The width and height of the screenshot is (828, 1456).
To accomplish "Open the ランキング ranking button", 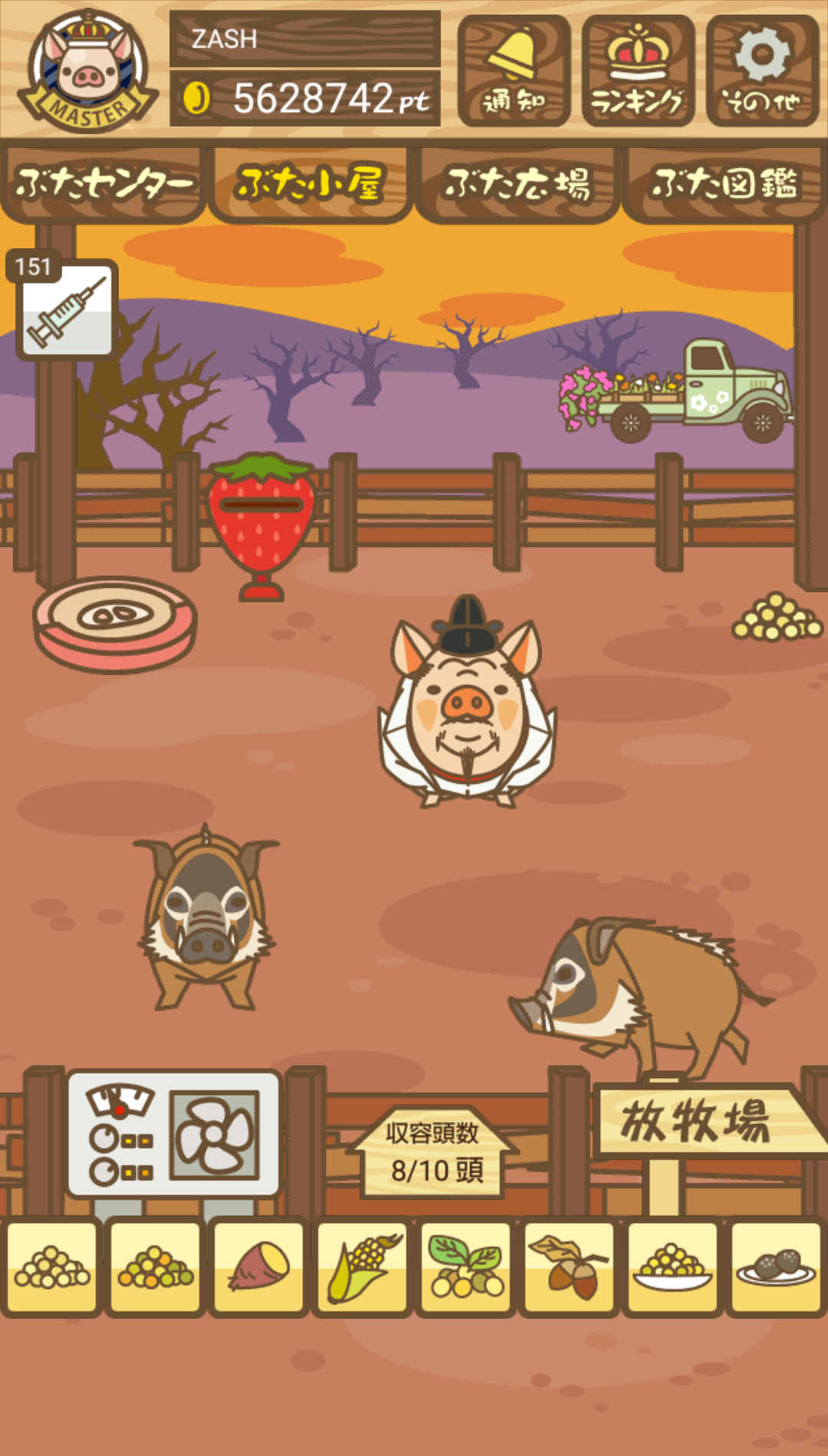I will pyautogui.click(x=638, y=71).
